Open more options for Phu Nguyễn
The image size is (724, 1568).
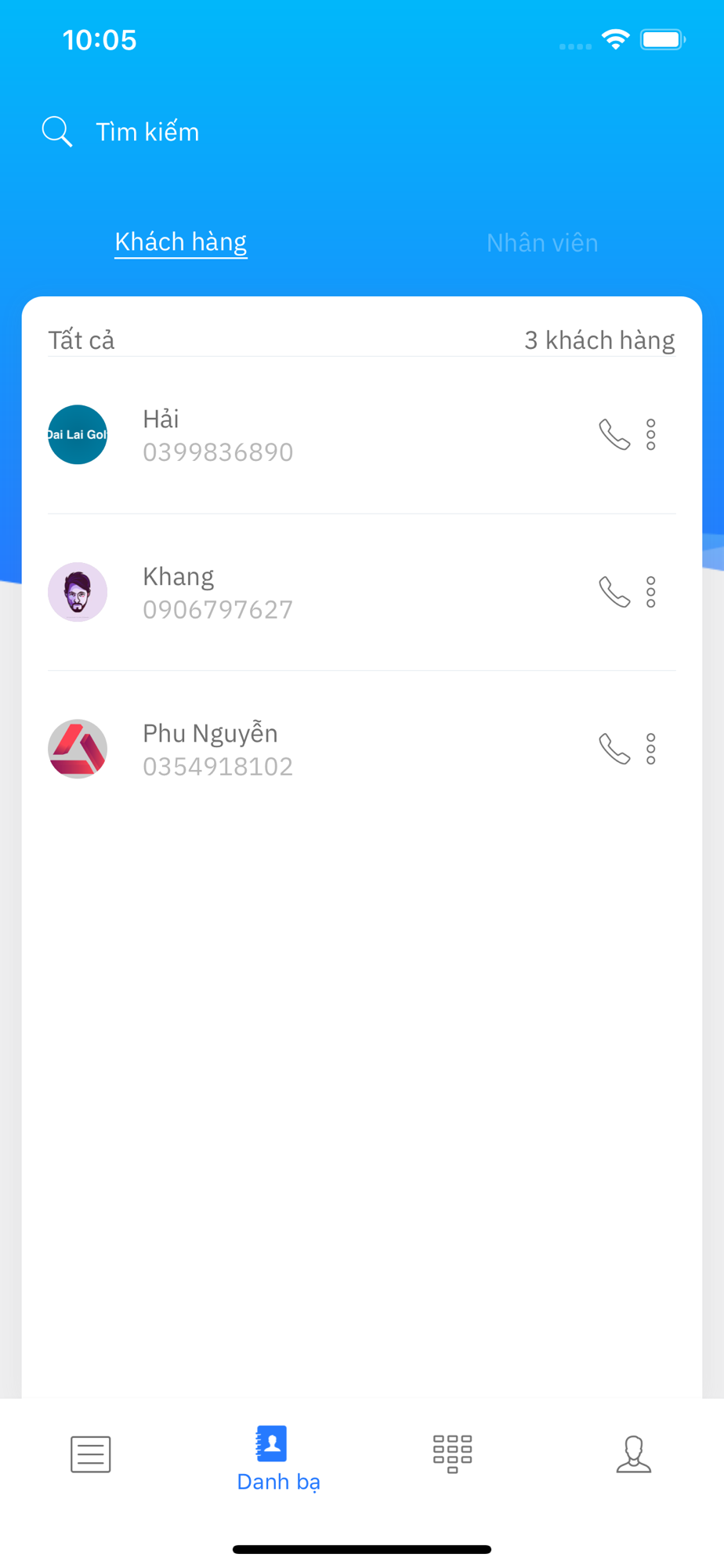coord(650,749)
